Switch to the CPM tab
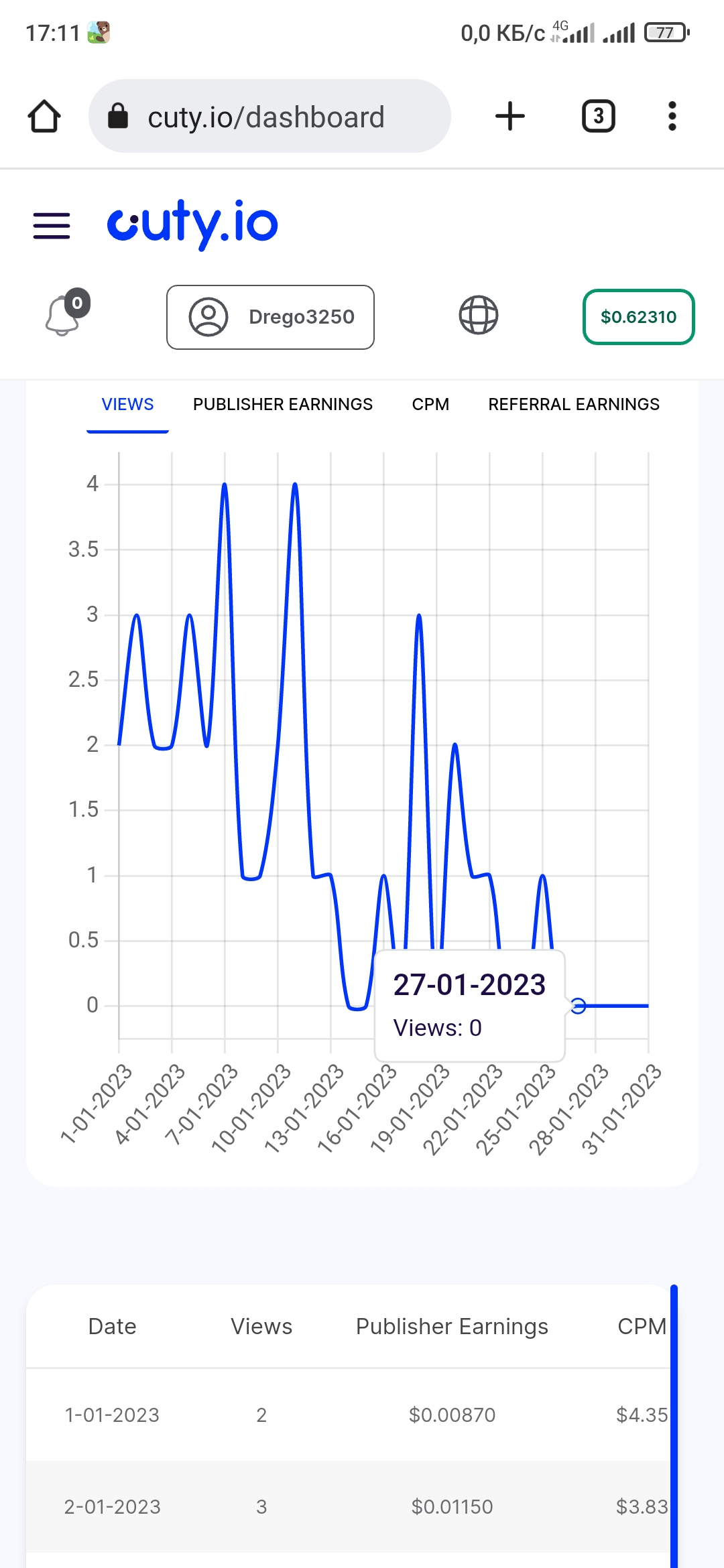The height and width of the screenshot is (1568, 724). coord(430,405)
